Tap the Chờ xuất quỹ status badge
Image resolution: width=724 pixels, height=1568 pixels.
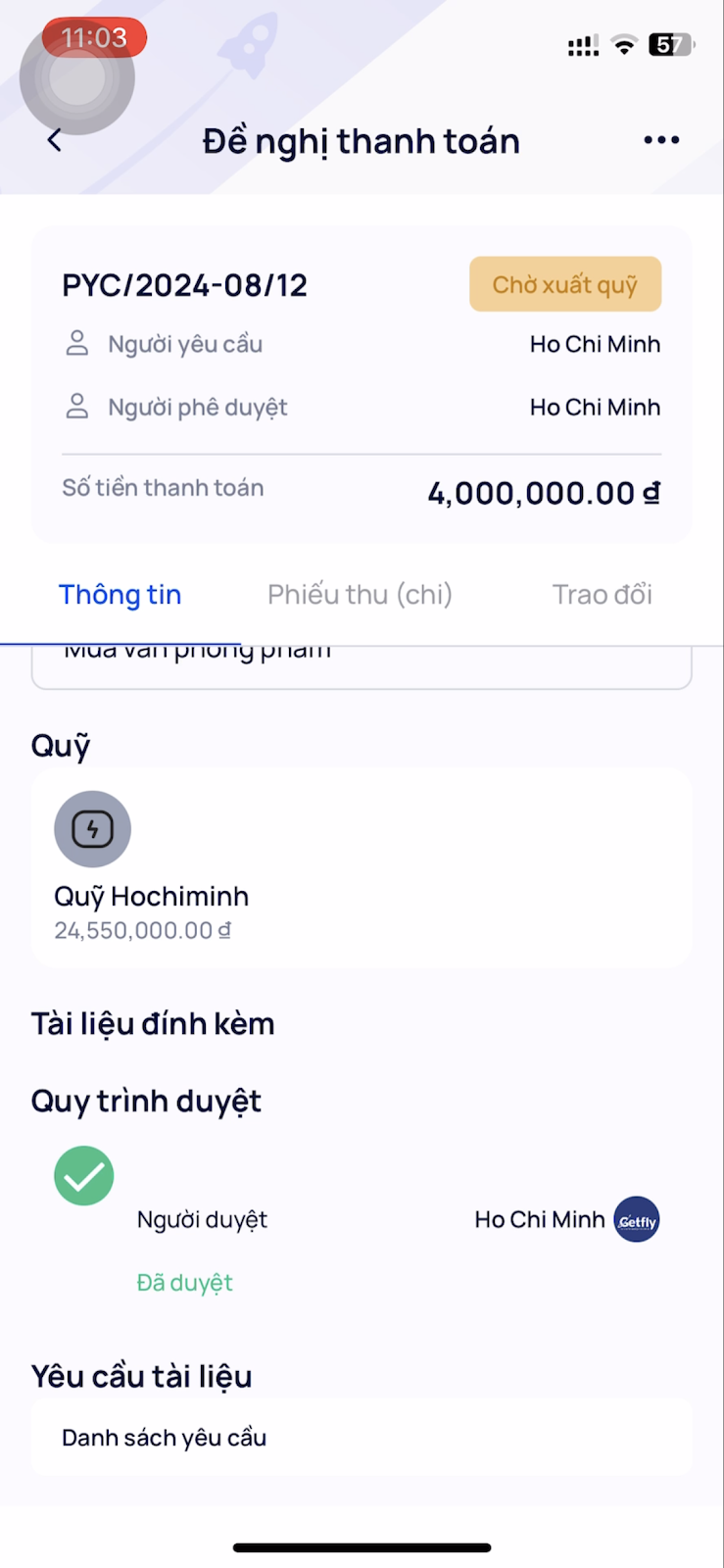click(565, 284)
